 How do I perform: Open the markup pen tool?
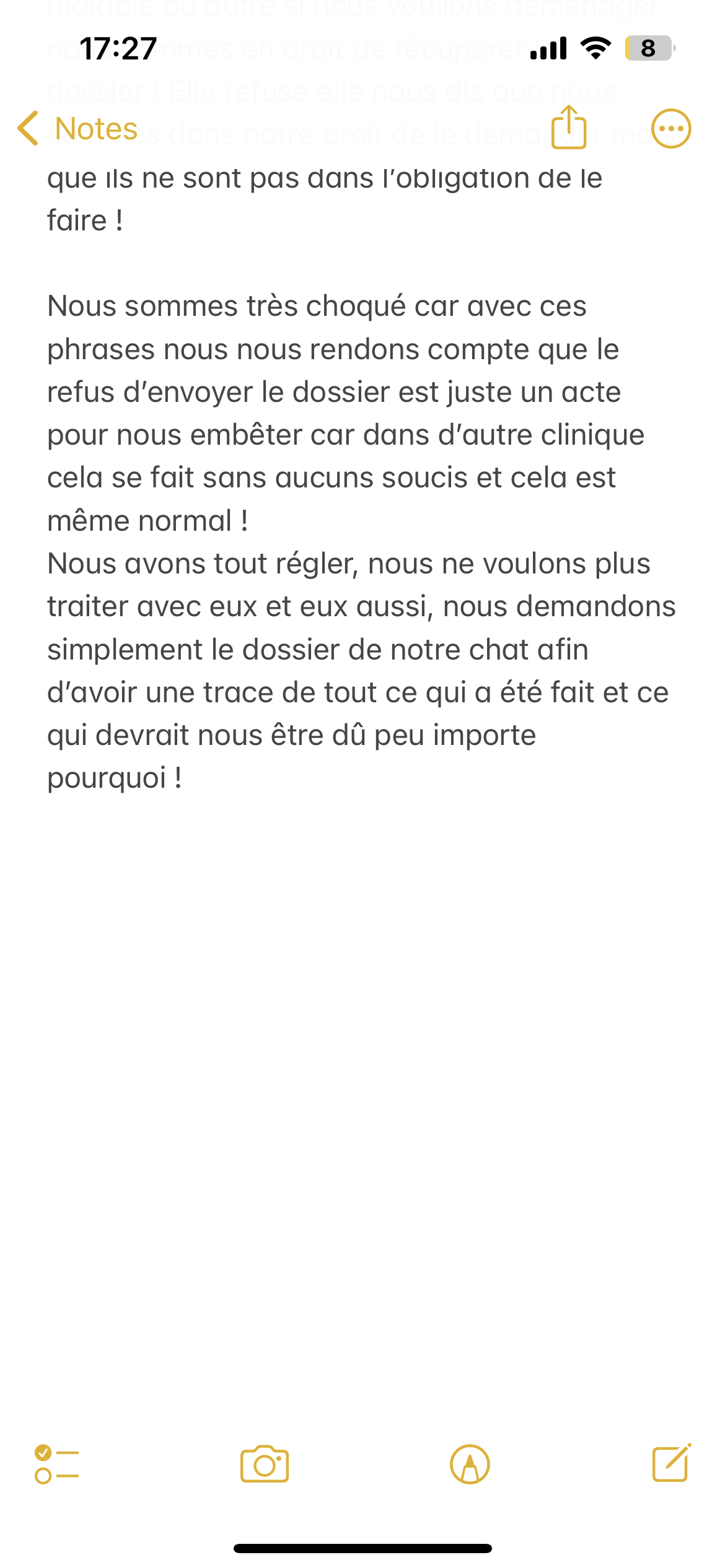pyautogui.click(x=470, y=1465)
